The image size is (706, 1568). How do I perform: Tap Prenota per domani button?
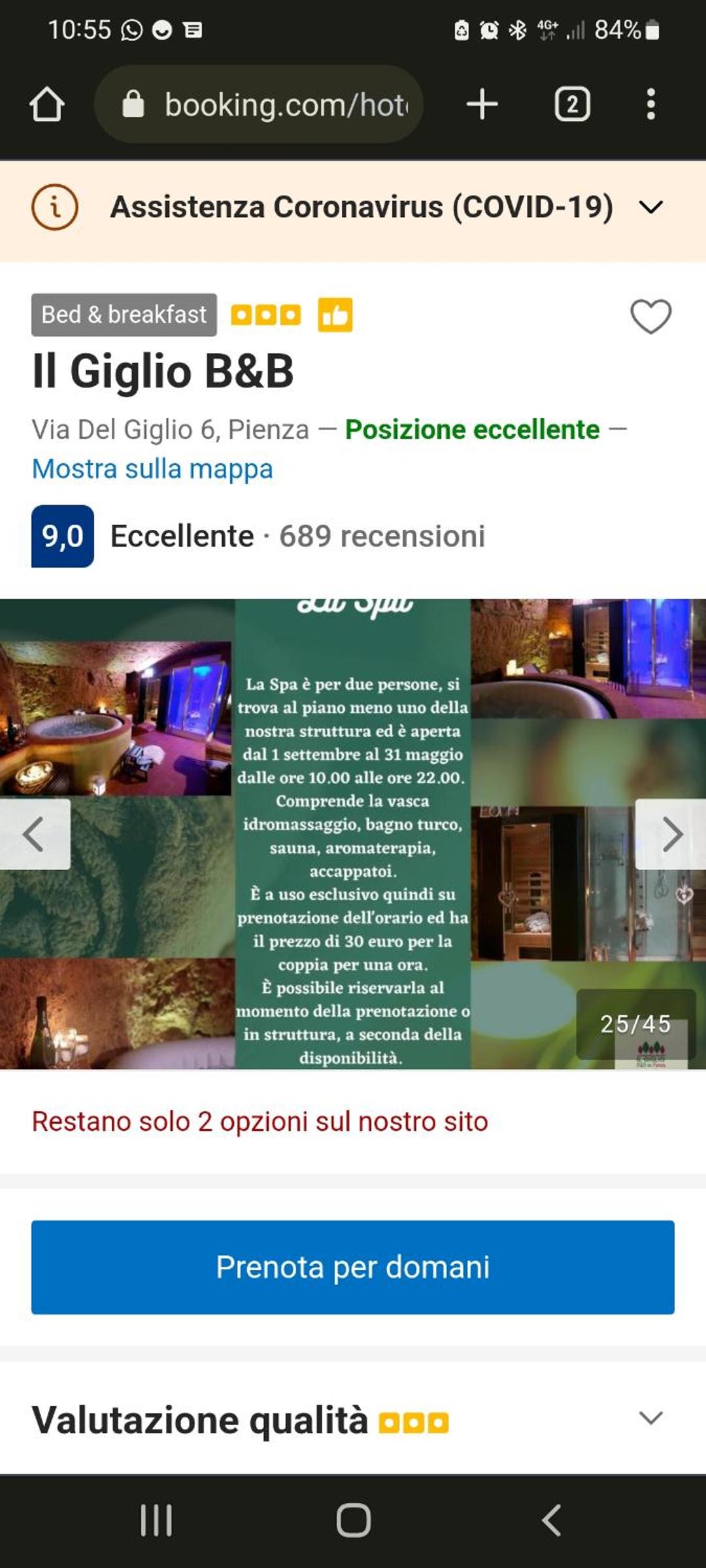pos(353,1267)
